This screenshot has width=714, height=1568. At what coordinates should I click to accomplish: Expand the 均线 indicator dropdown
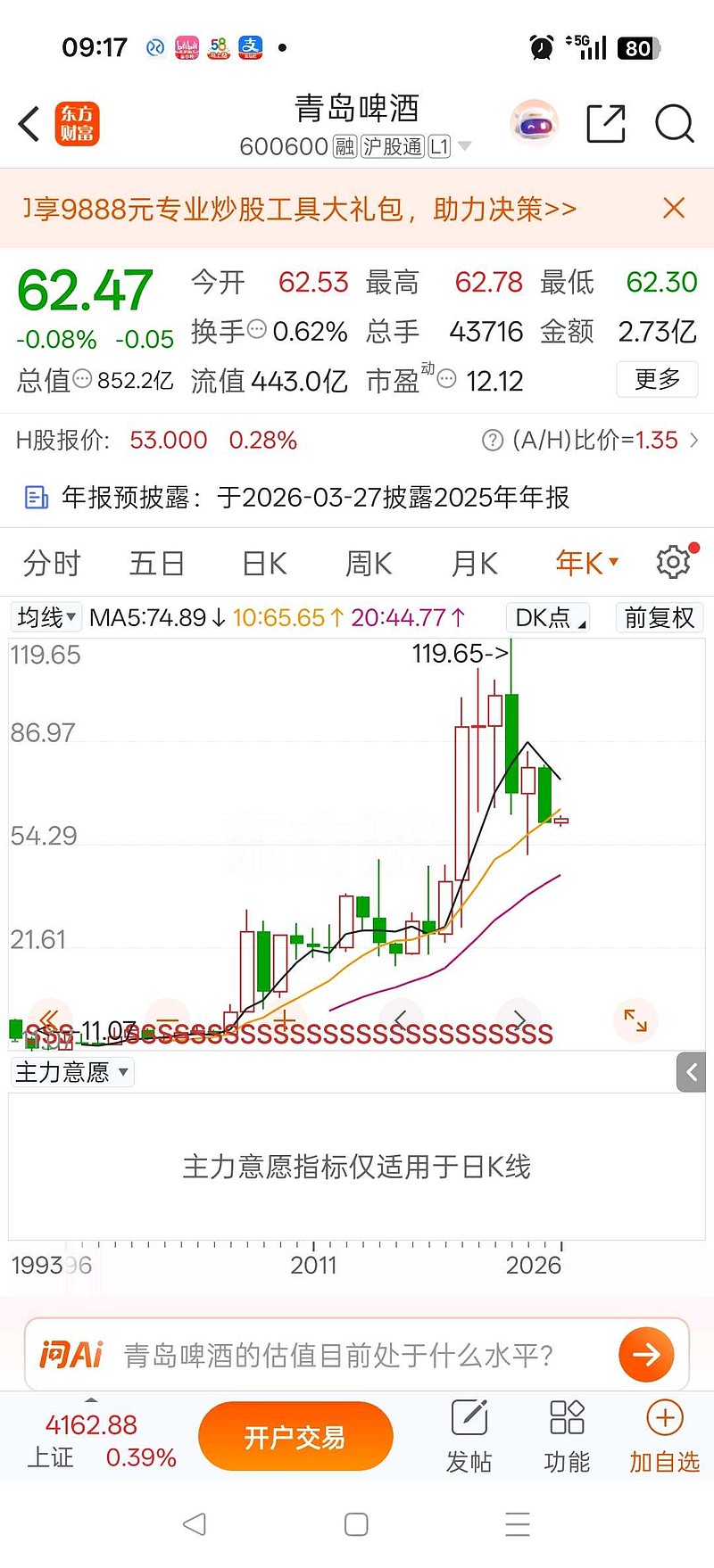pyautogui.click(x=47, y=617)
